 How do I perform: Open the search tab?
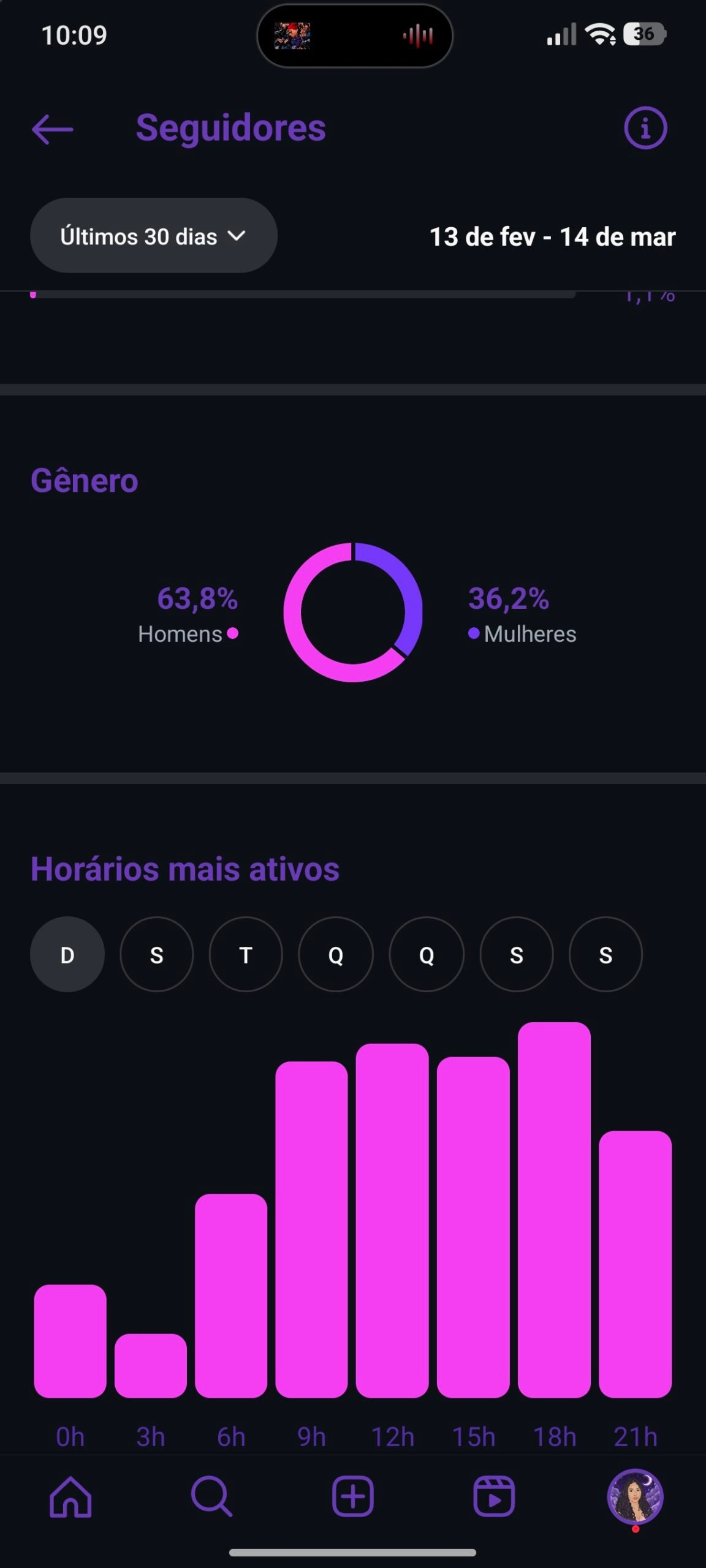coord(211,1496)
